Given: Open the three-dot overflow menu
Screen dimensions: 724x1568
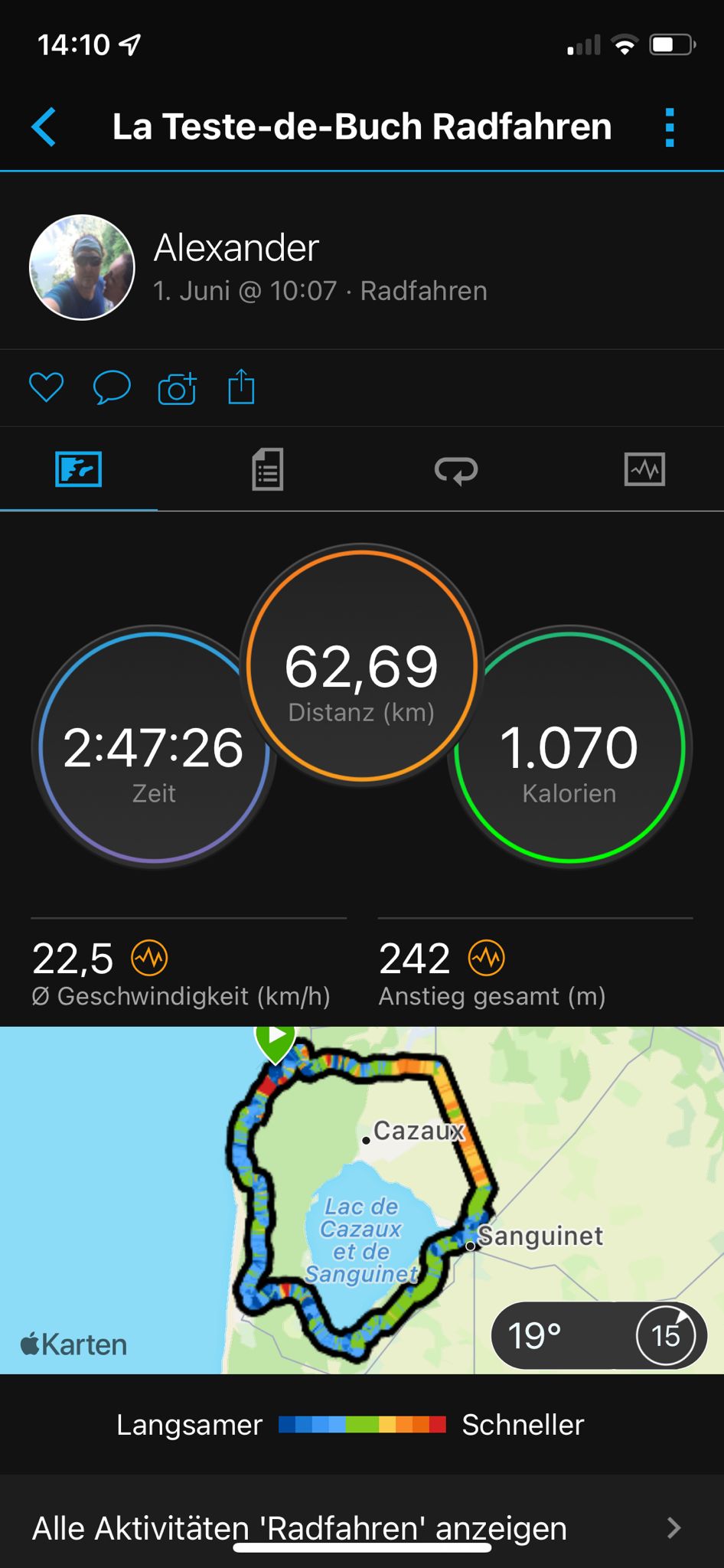Looking at the screenshot, I should 670,127.
